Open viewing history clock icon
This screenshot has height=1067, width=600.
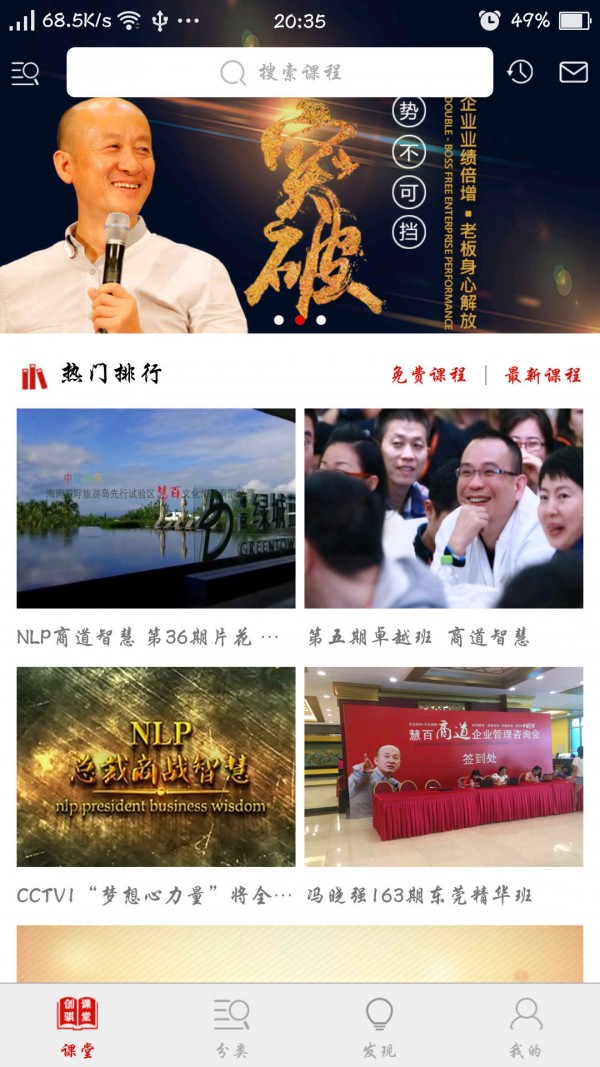click(520, 72)
